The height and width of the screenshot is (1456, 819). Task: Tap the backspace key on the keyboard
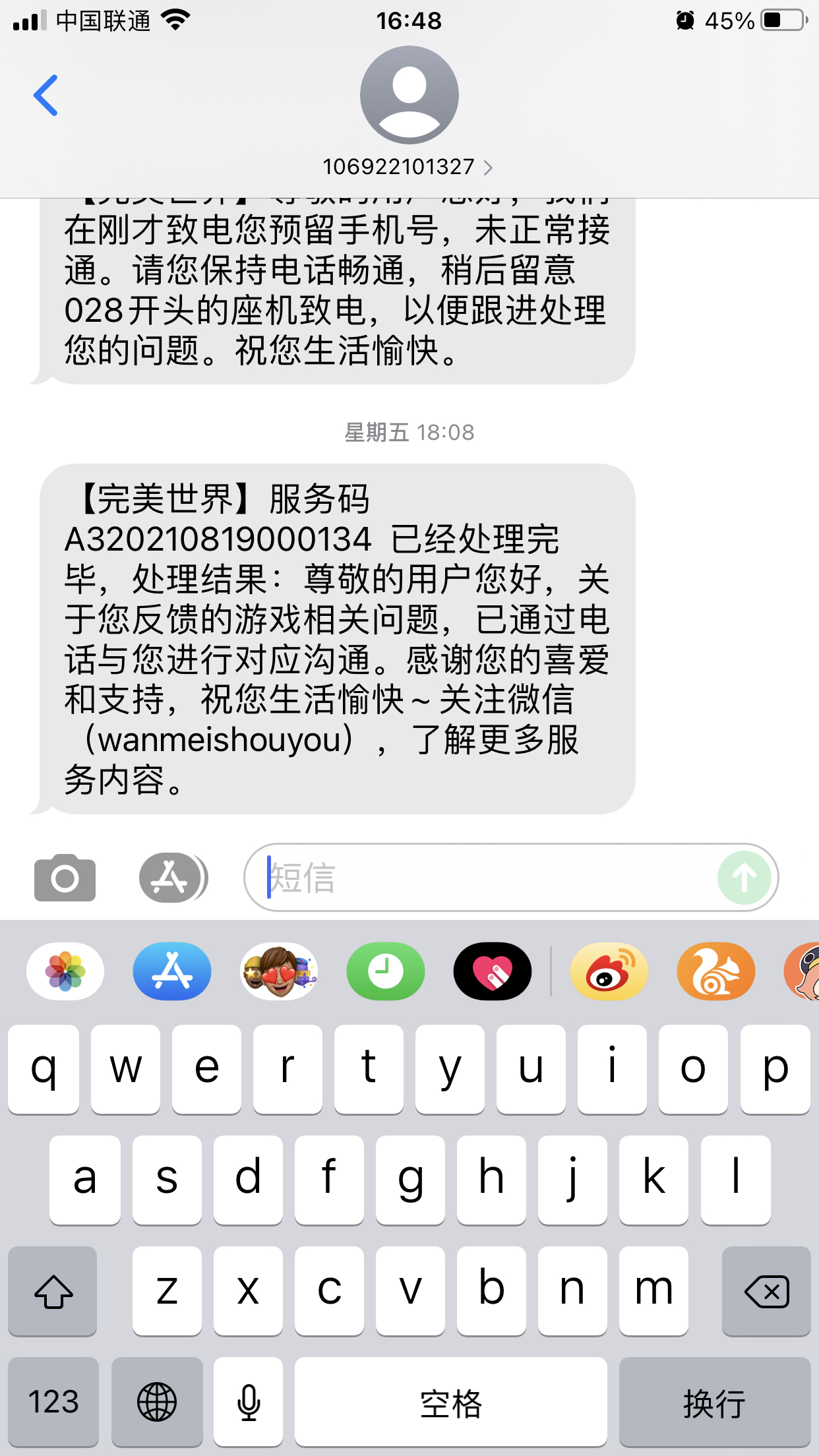(x=766, y=1291)
